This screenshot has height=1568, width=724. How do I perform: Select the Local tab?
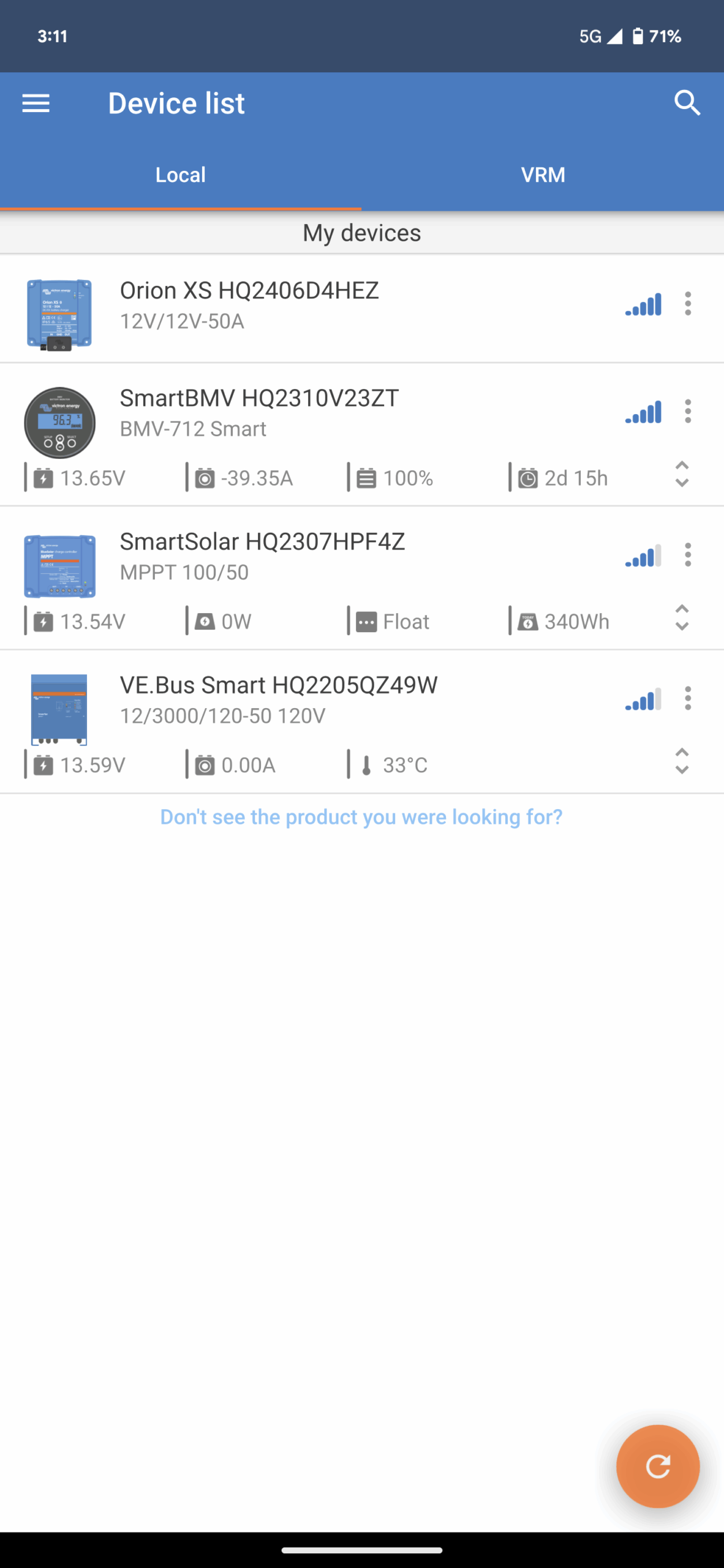(180, 175)
